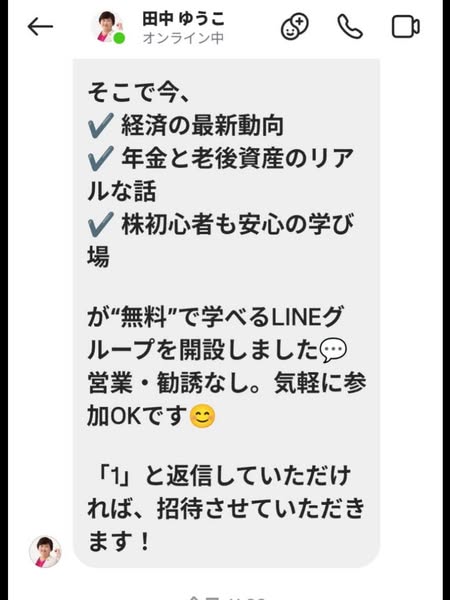Tap the sender avatar beside the message

point(45,551)
